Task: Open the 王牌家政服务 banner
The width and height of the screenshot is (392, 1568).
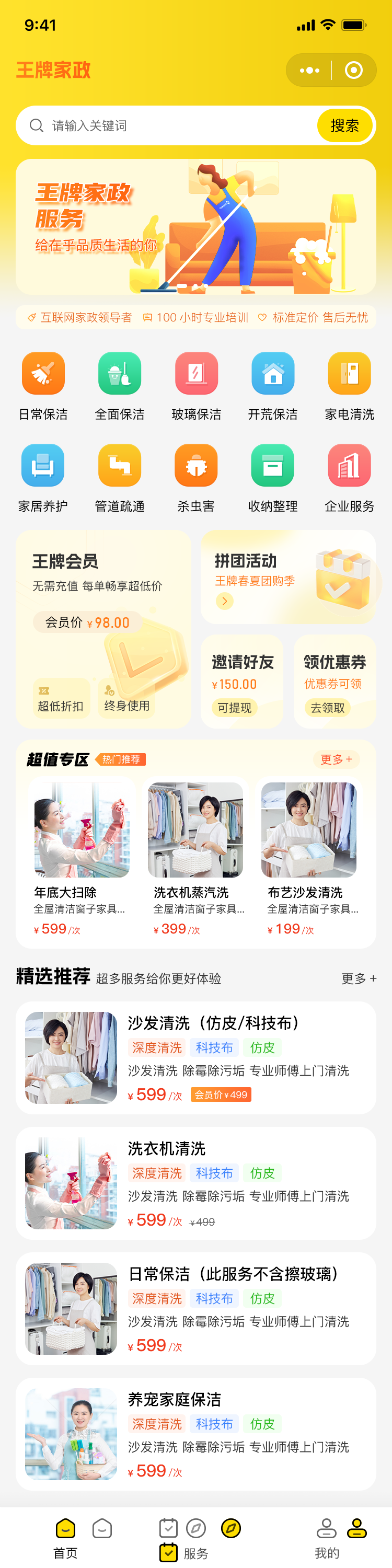Action: (195, 226)
